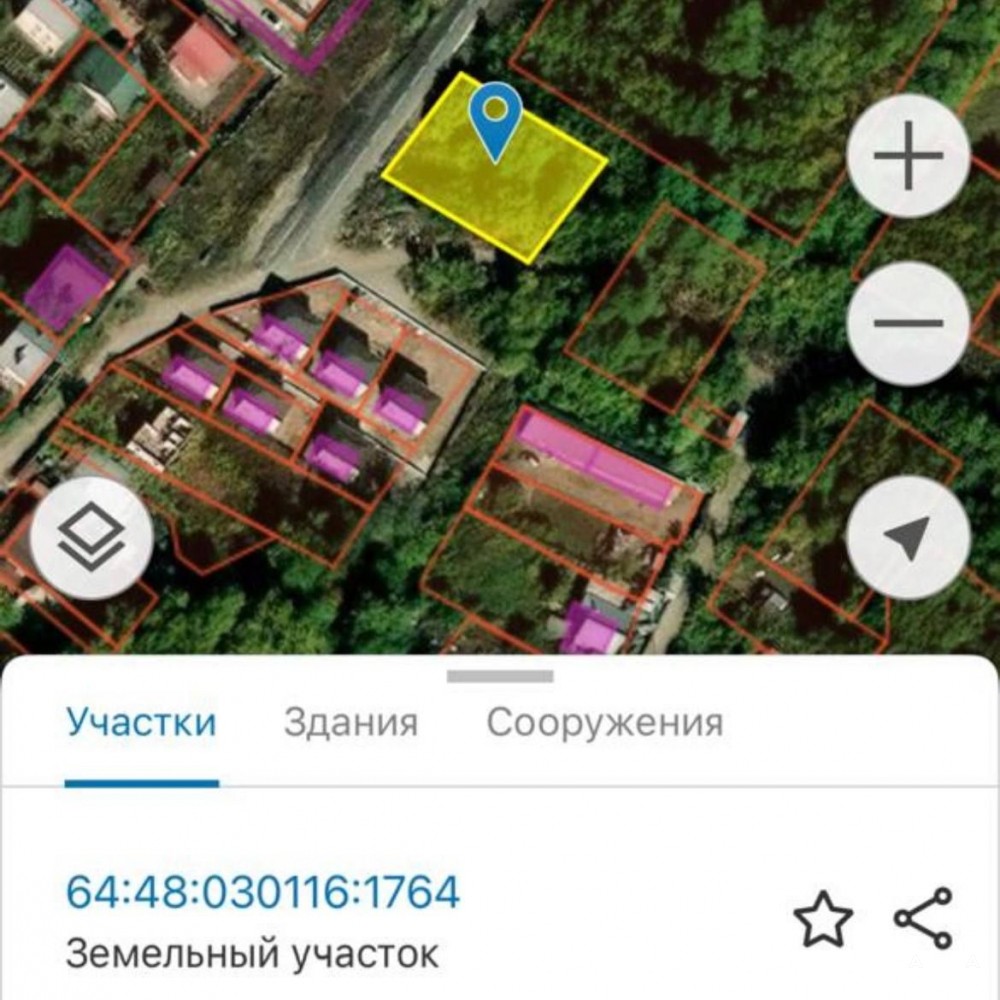Select the Участки tab
1000x1000 pixels.
tap(141, 722)
